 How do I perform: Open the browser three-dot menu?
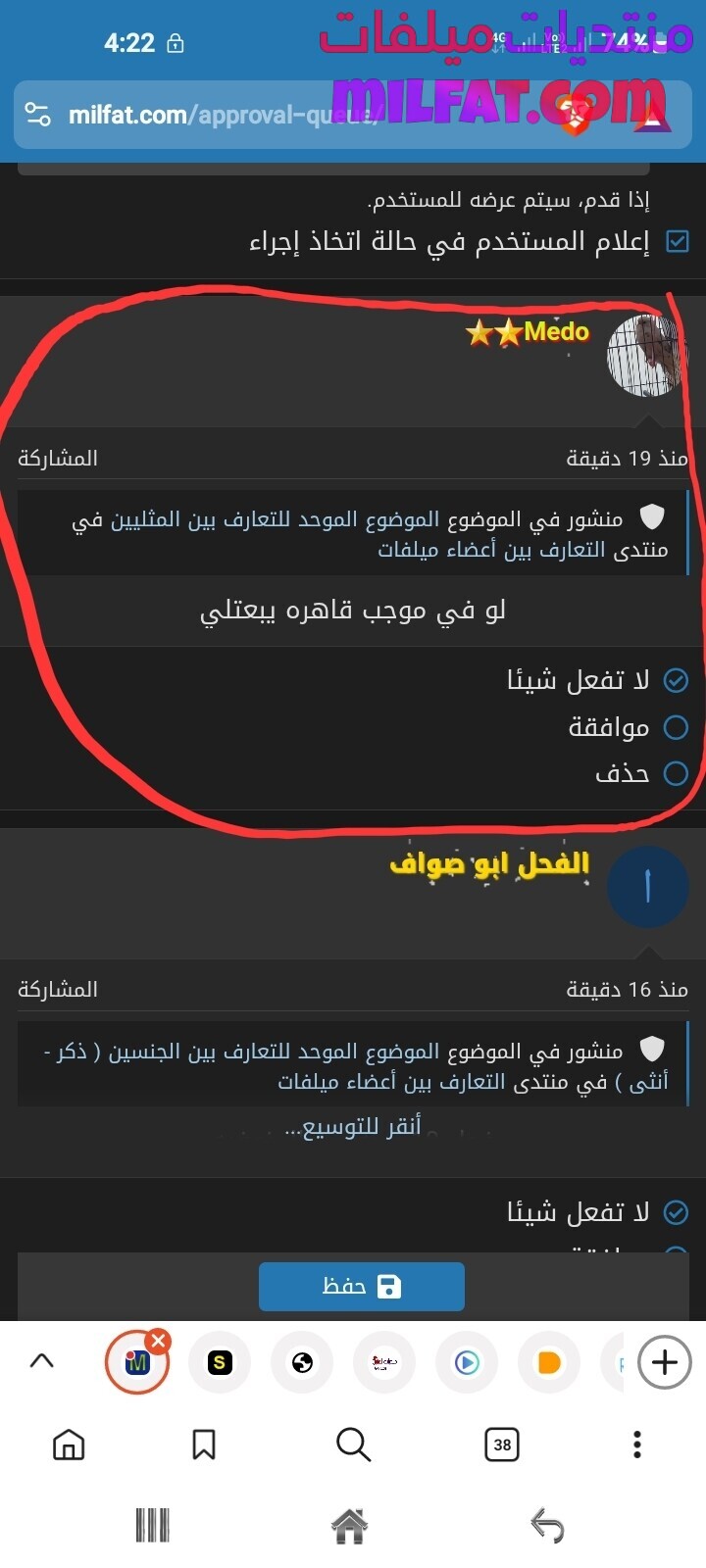(637, 1445)
